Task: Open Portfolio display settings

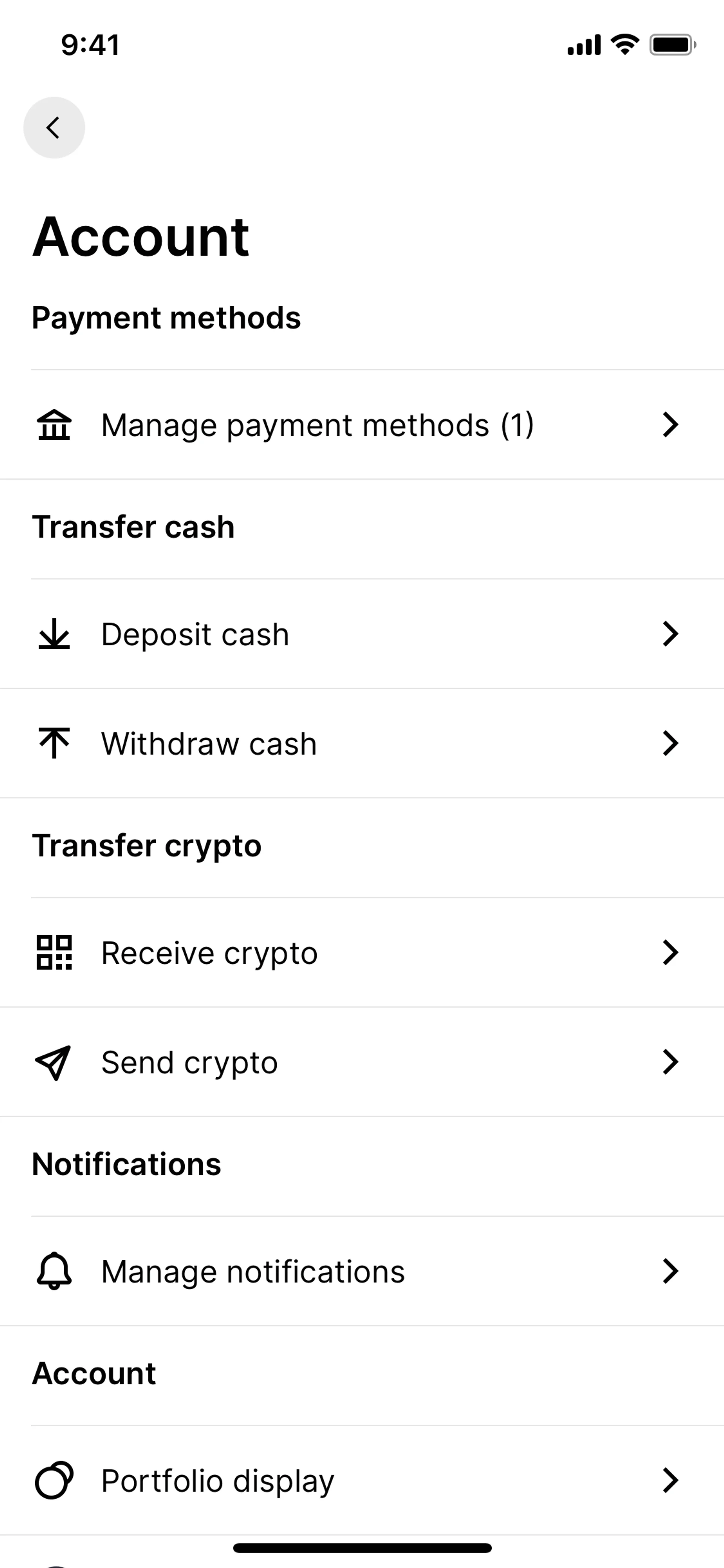Action: [361, 1480]
